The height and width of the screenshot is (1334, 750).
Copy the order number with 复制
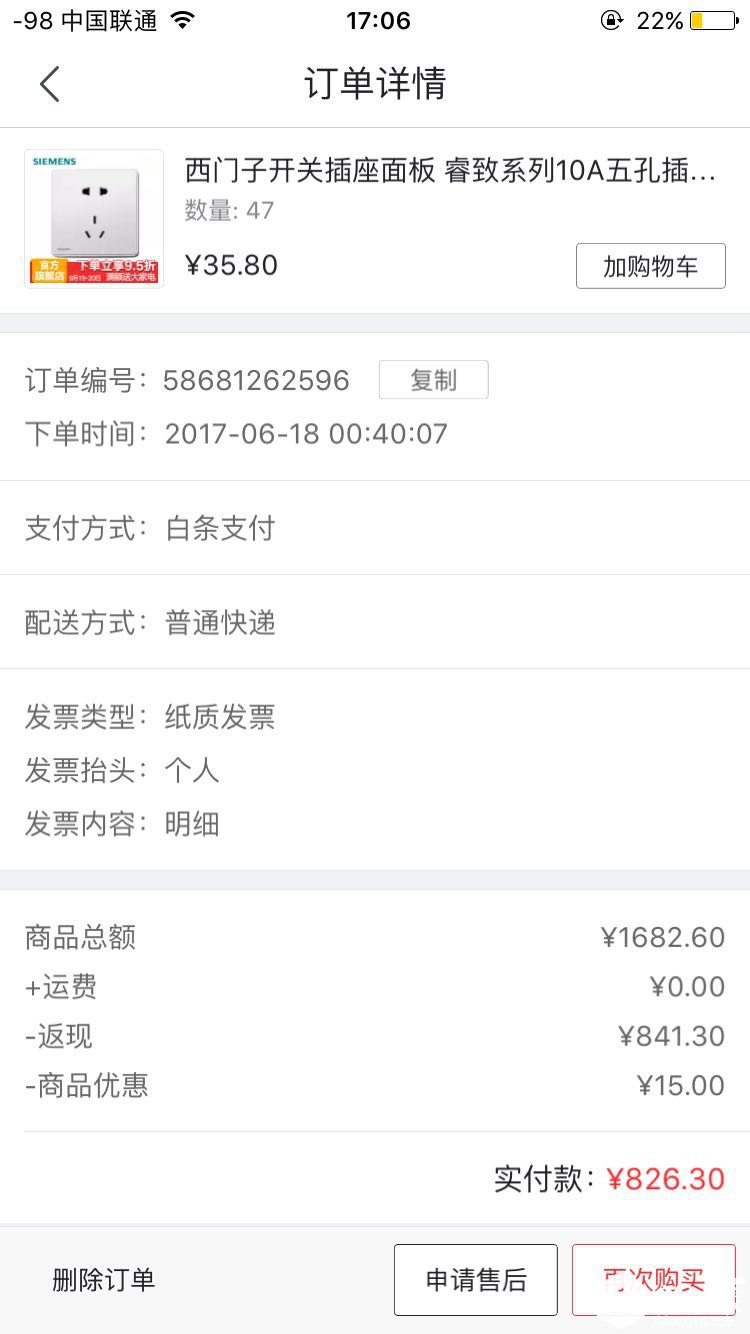pyautogui.click(x=433, y=380)
